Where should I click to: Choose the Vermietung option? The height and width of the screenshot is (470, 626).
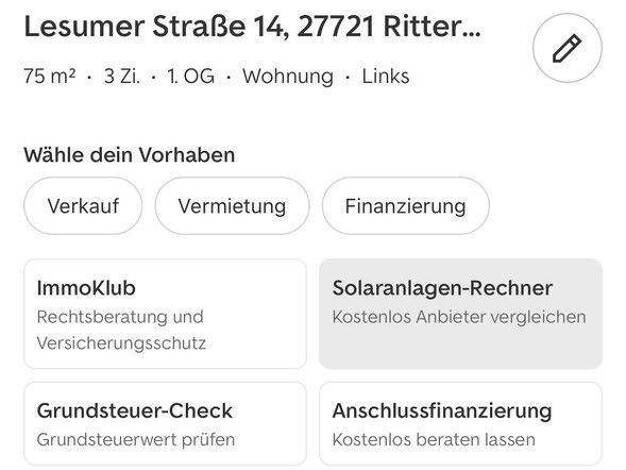tap(232, 206)
